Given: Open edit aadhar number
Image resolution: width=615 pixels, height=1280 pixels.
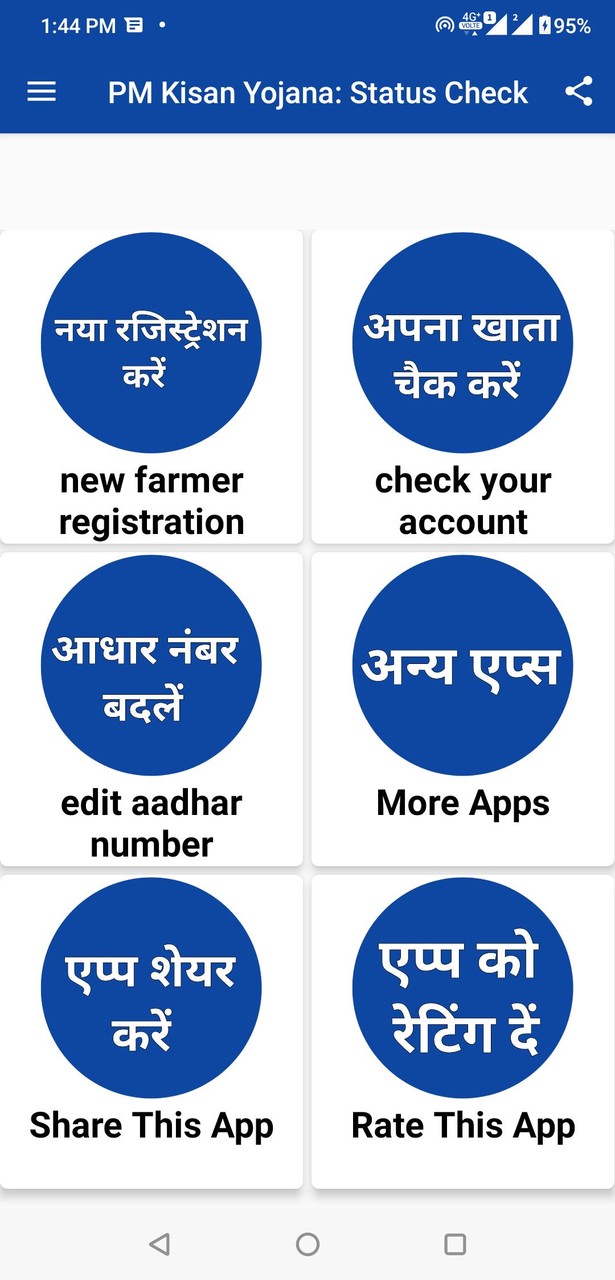Looking at the screenshot, I should point(151,709).
